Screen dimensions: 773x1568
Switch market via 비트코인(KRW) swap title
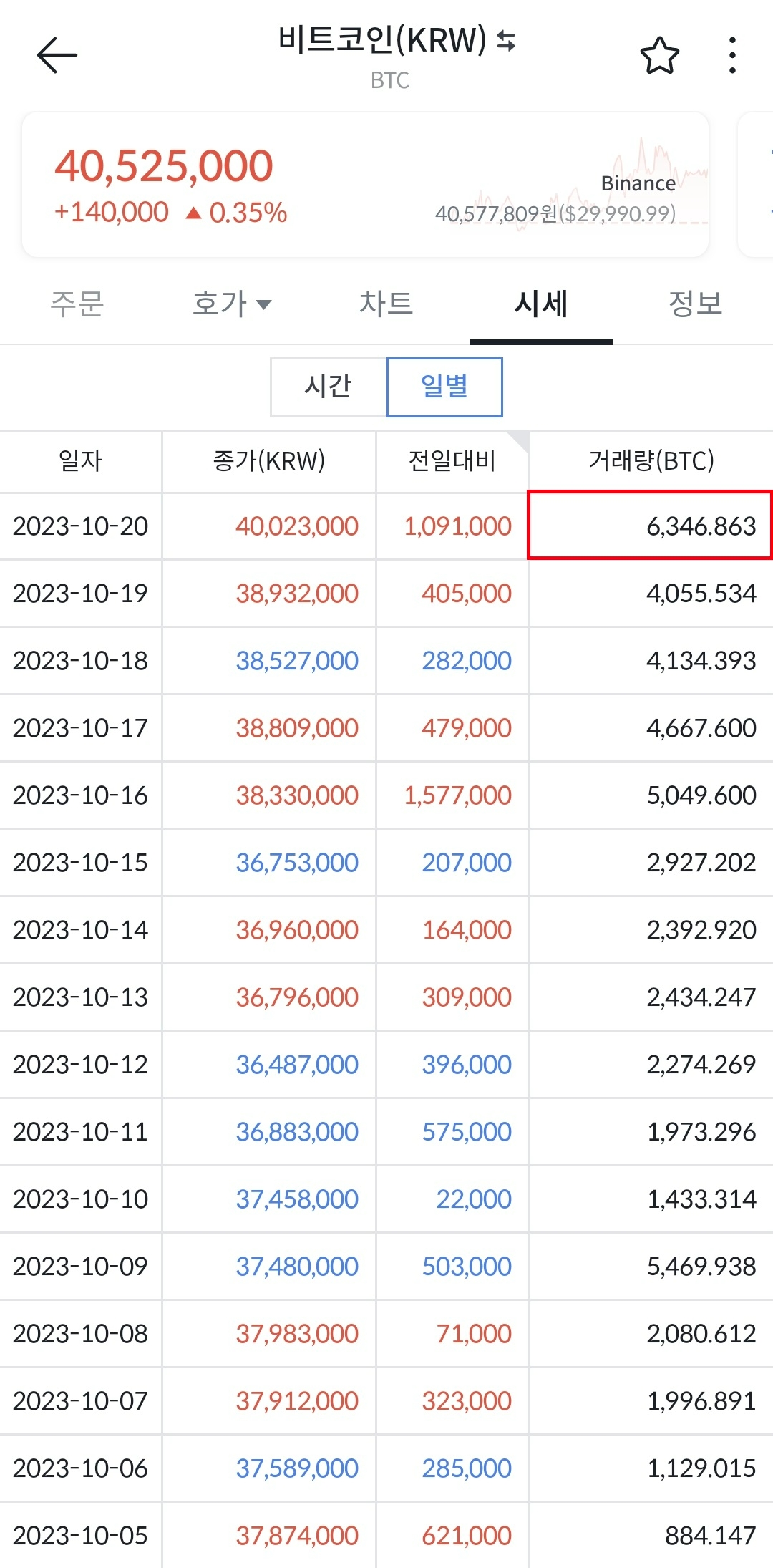click(396, 40)
